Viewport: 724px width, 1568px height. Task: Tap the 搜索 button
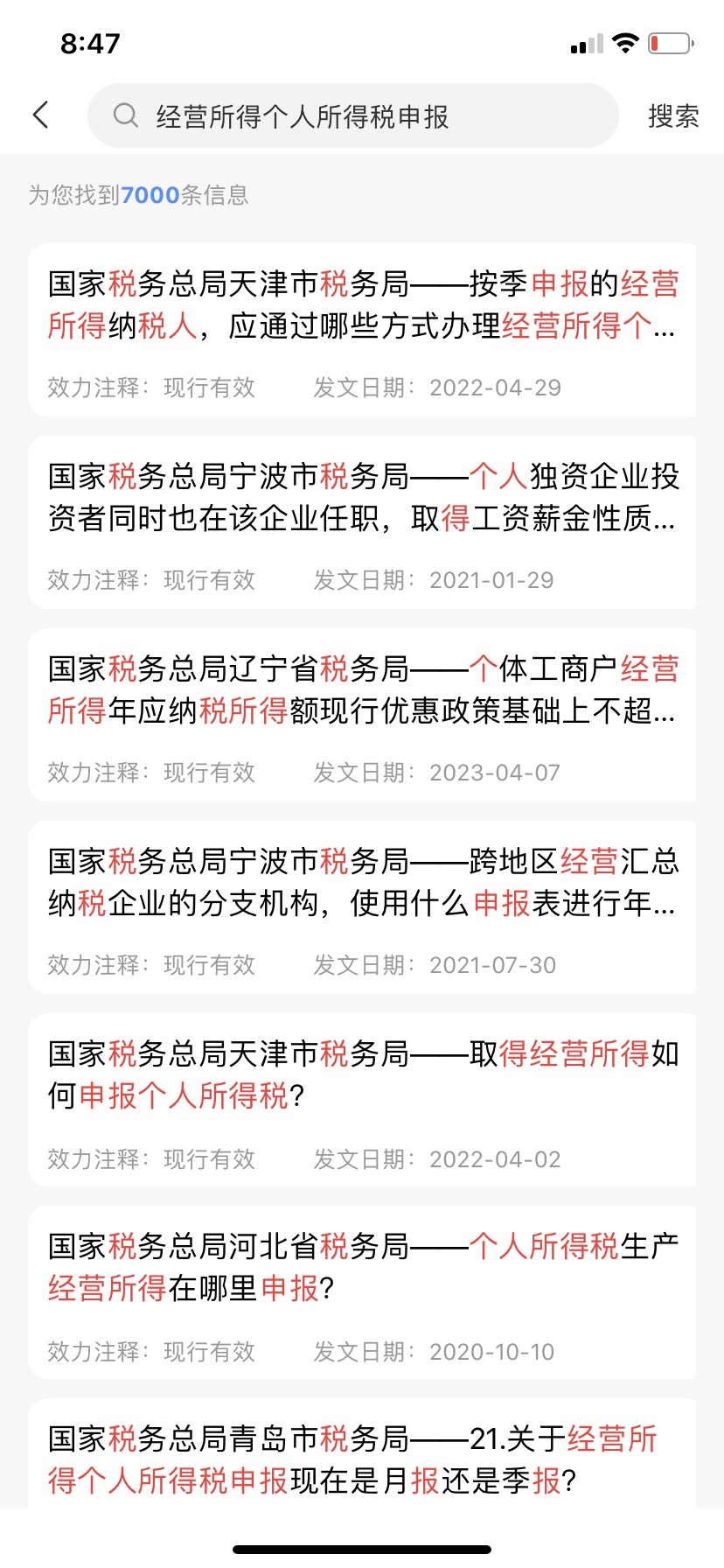pyautogui.click(x=672, y=115)
